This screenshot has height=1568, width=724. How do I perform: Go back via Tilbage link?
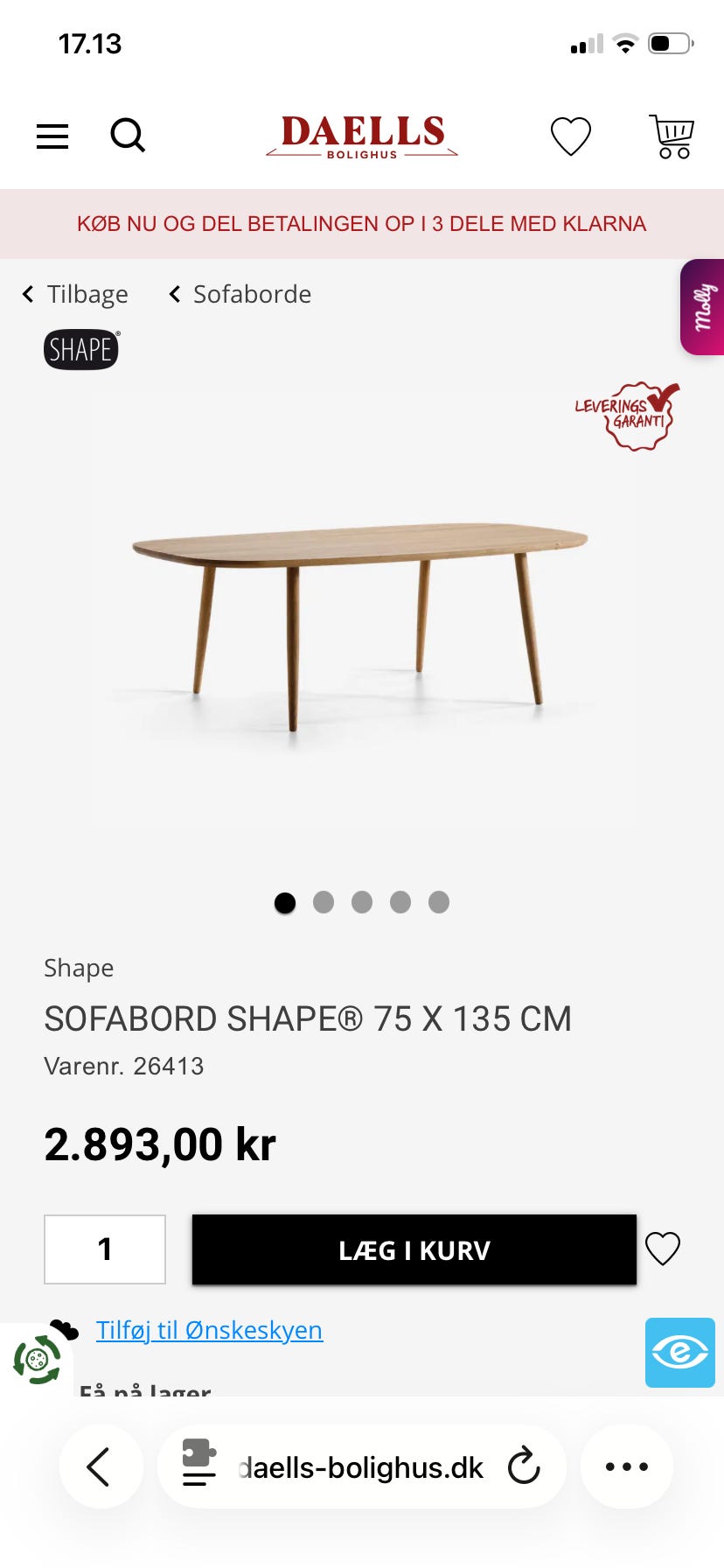76,294
